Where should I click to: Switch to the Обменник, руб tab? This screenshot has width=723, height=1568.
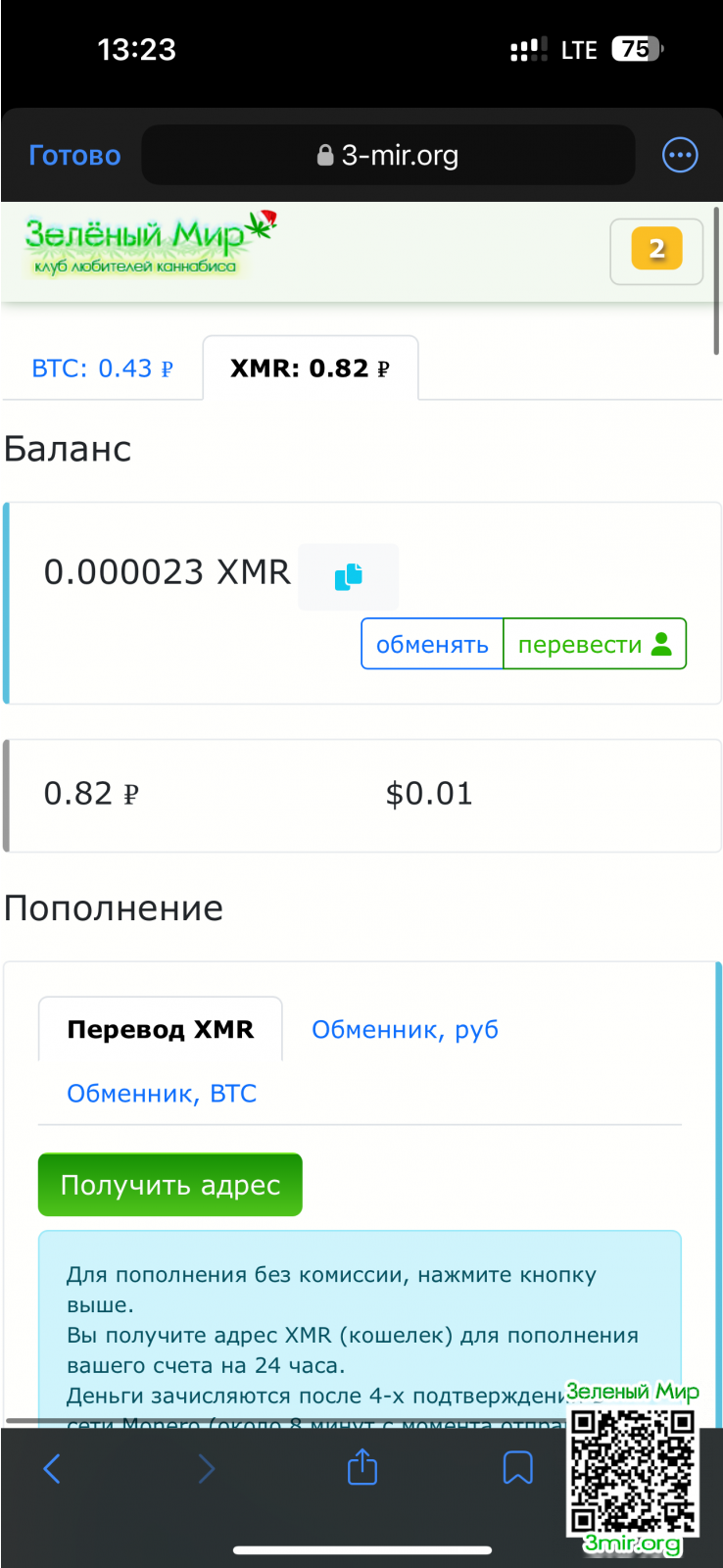click(x=405, y=1029)
